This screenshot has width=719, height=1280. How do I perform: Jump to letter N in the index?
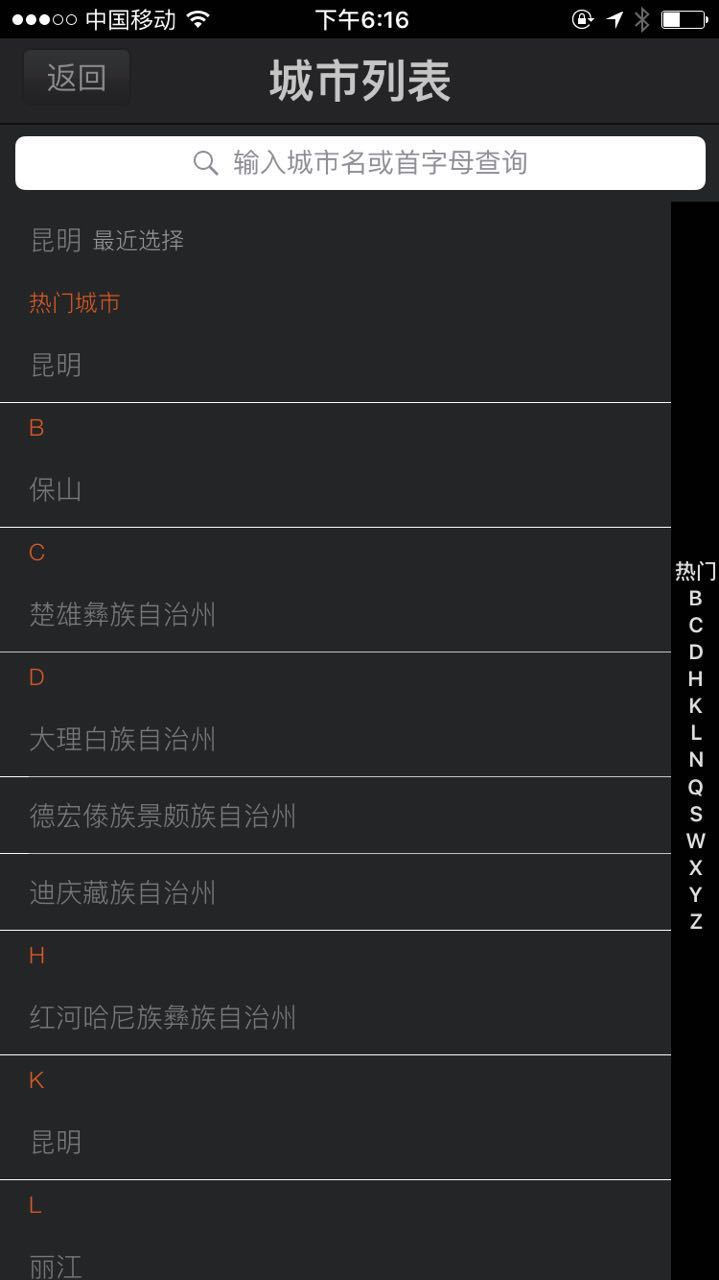[x=695, y=760]
